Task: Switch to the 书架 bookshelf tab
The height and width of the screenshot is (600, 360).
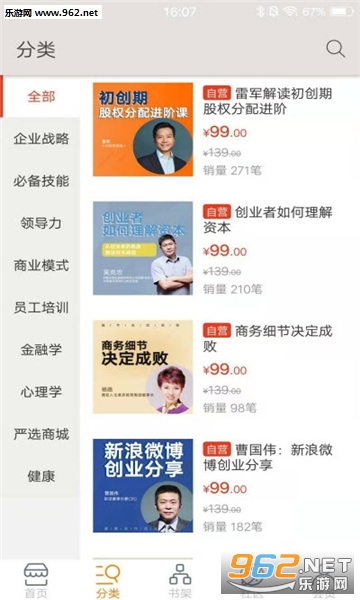Action: [x=180, y=580]
